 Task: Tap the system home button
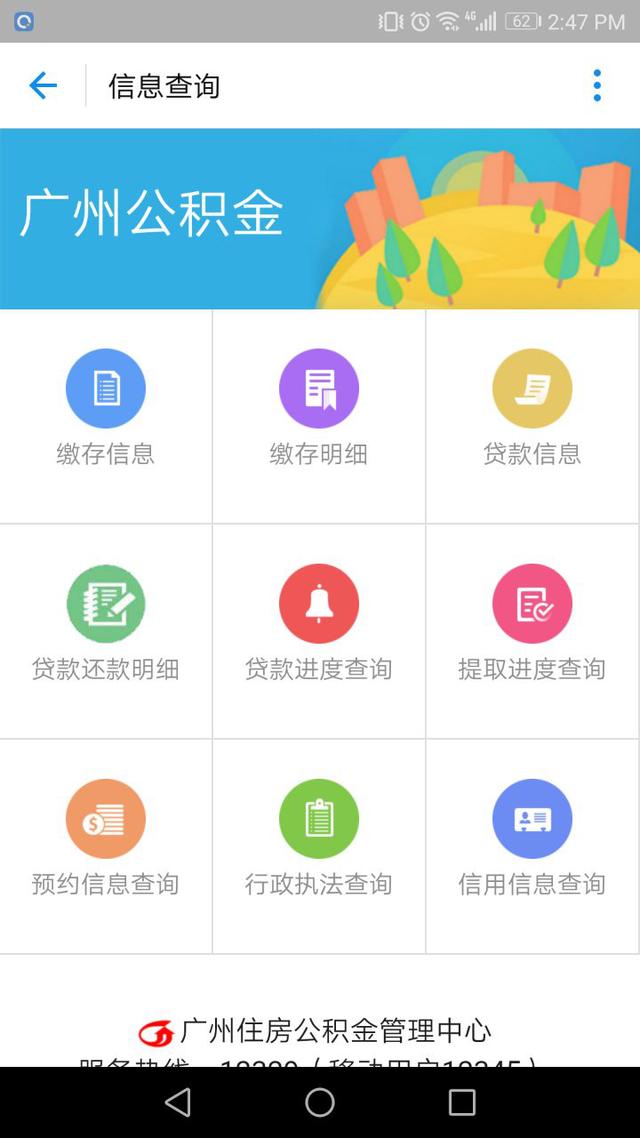pyautogui.click(x=319, y=1102)
